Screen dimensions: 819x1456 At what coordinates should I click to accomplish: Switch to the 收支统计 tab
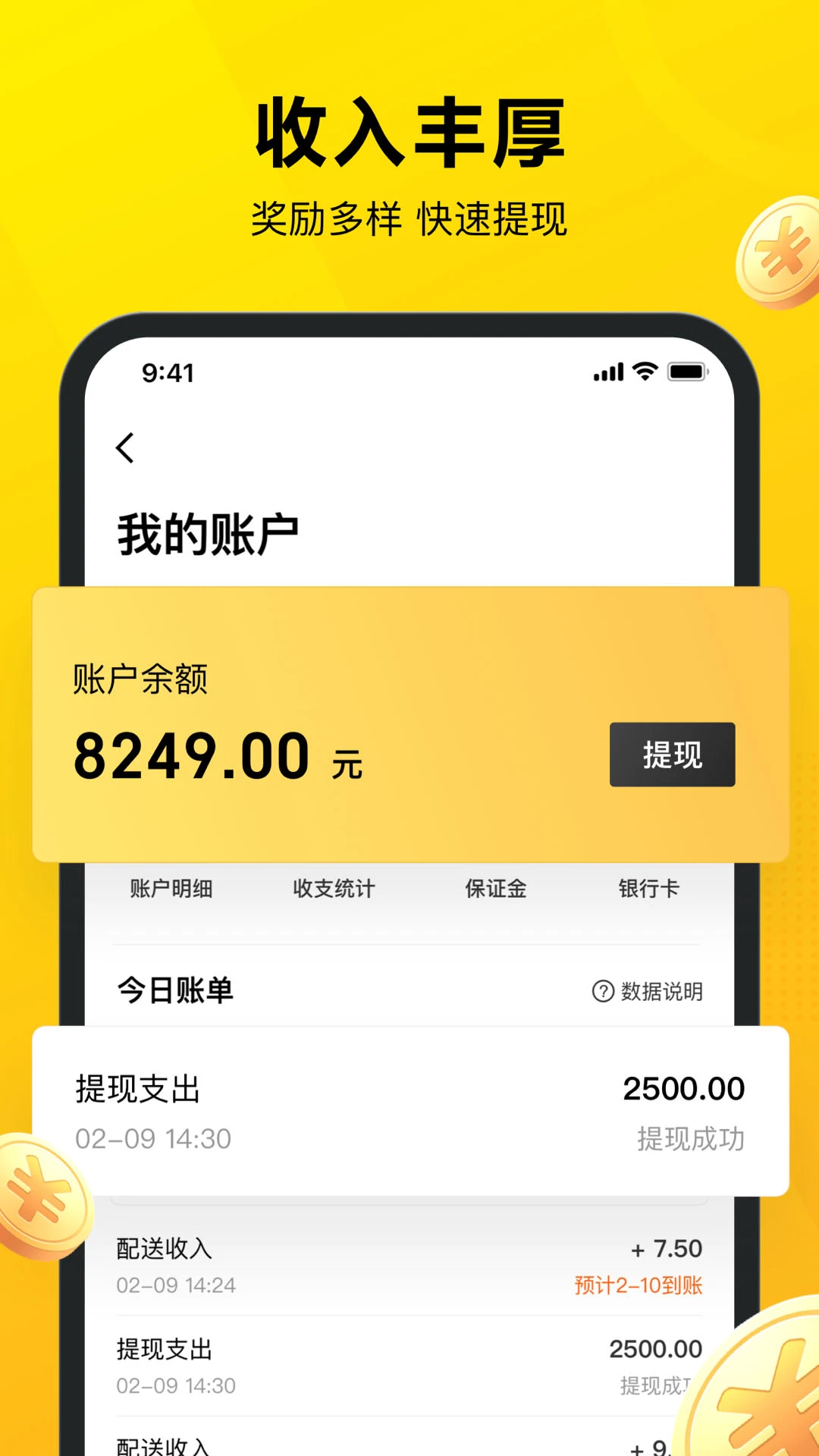click(334, 889)
